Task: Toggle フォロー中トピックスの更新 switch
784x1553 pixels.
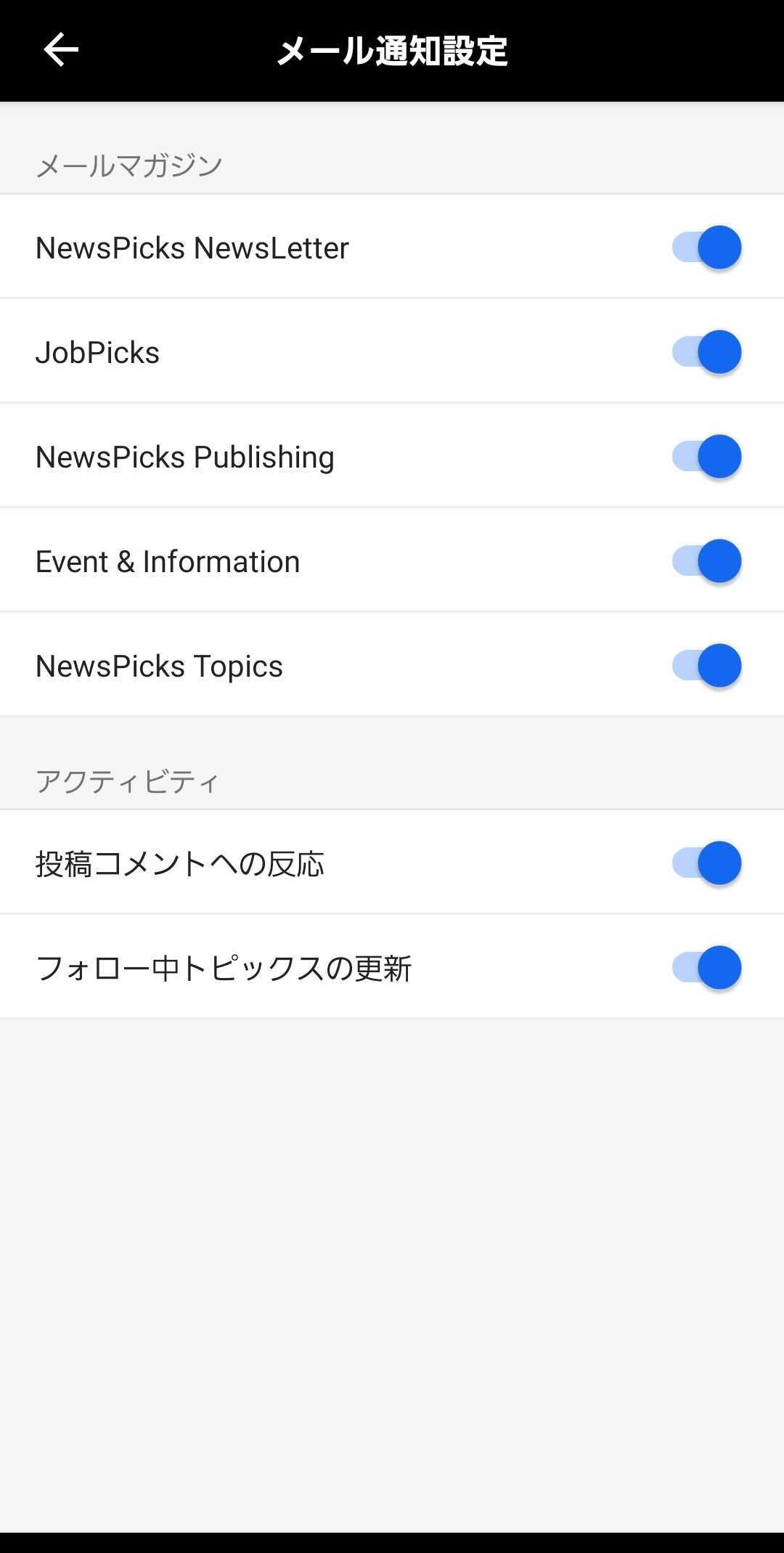Action: 706,968
